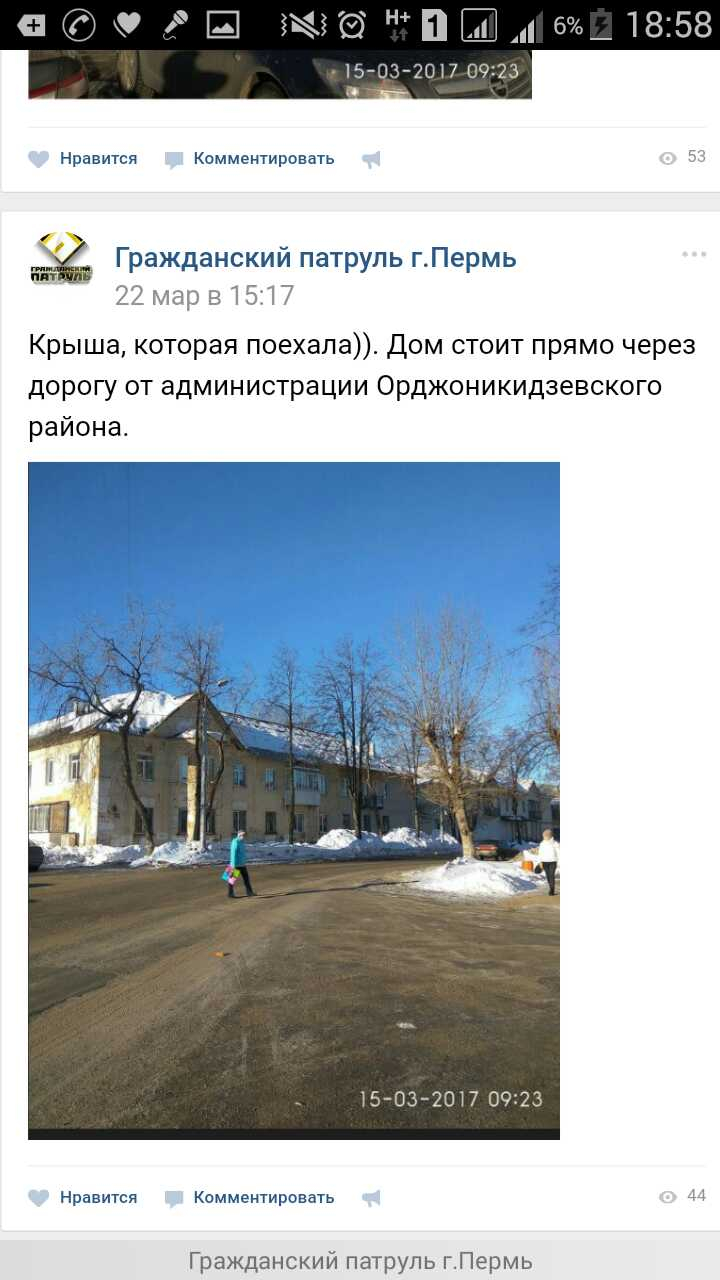Comment on the 22 мар post
The height and width of the screenshot is (1280, 720).
249,1197
